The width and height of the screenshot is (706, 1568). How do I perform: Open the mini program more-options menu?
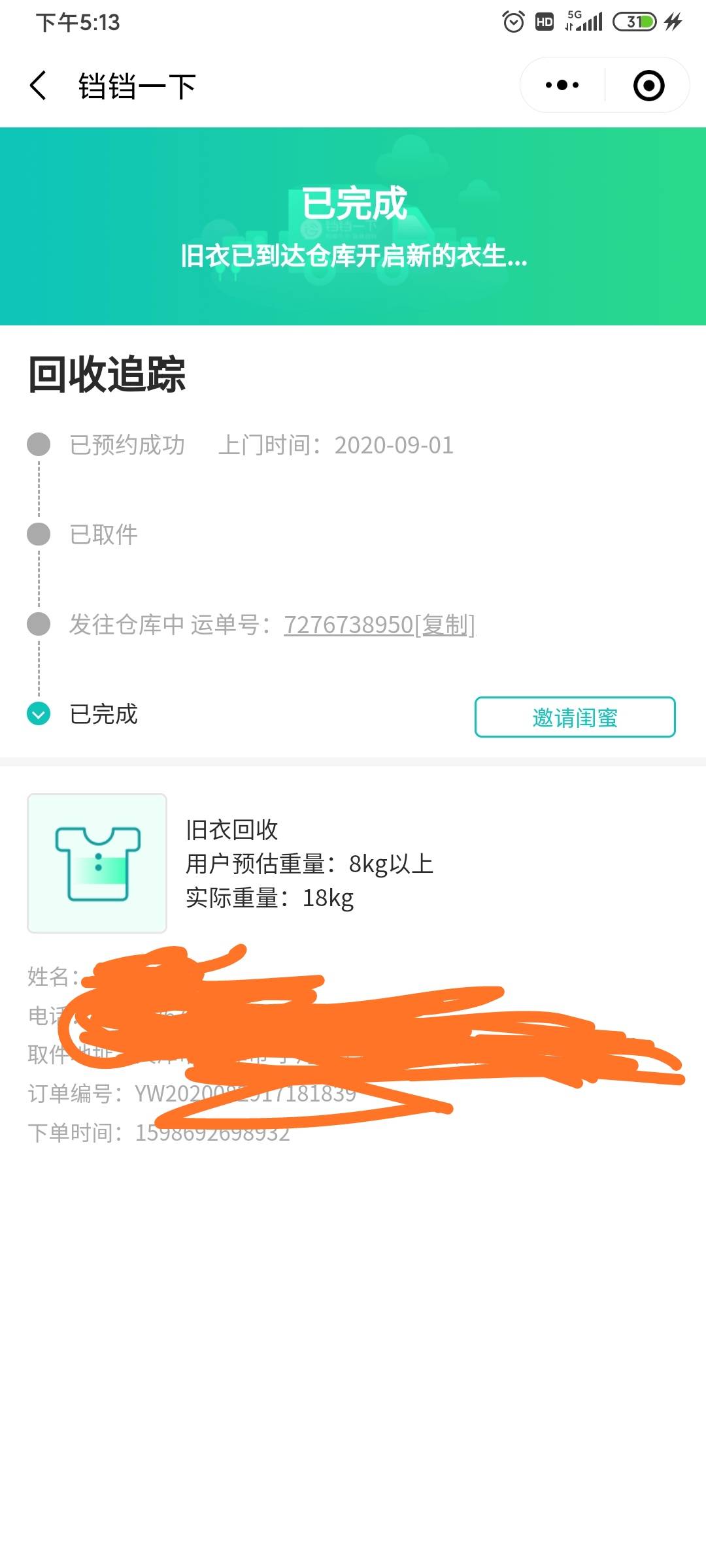pos(562,86)
